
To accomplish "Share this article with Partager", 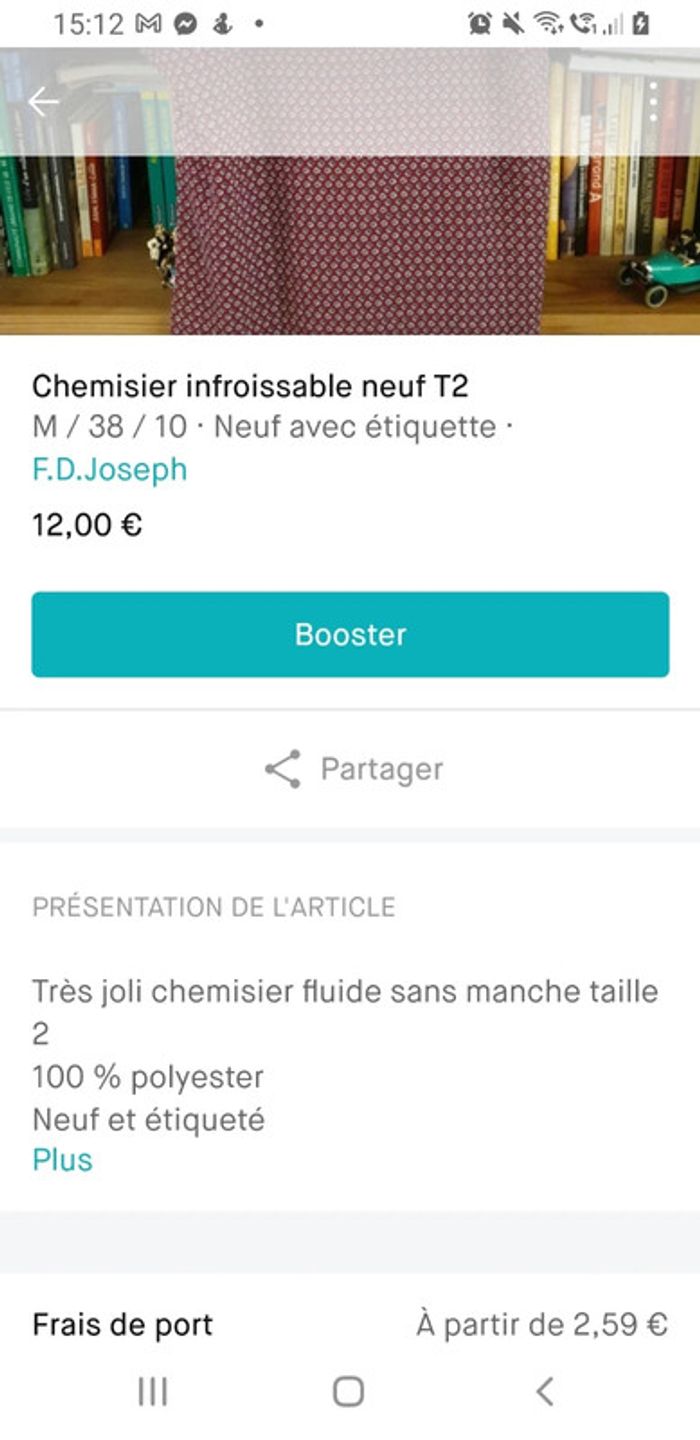I will [x=353, y=769].
